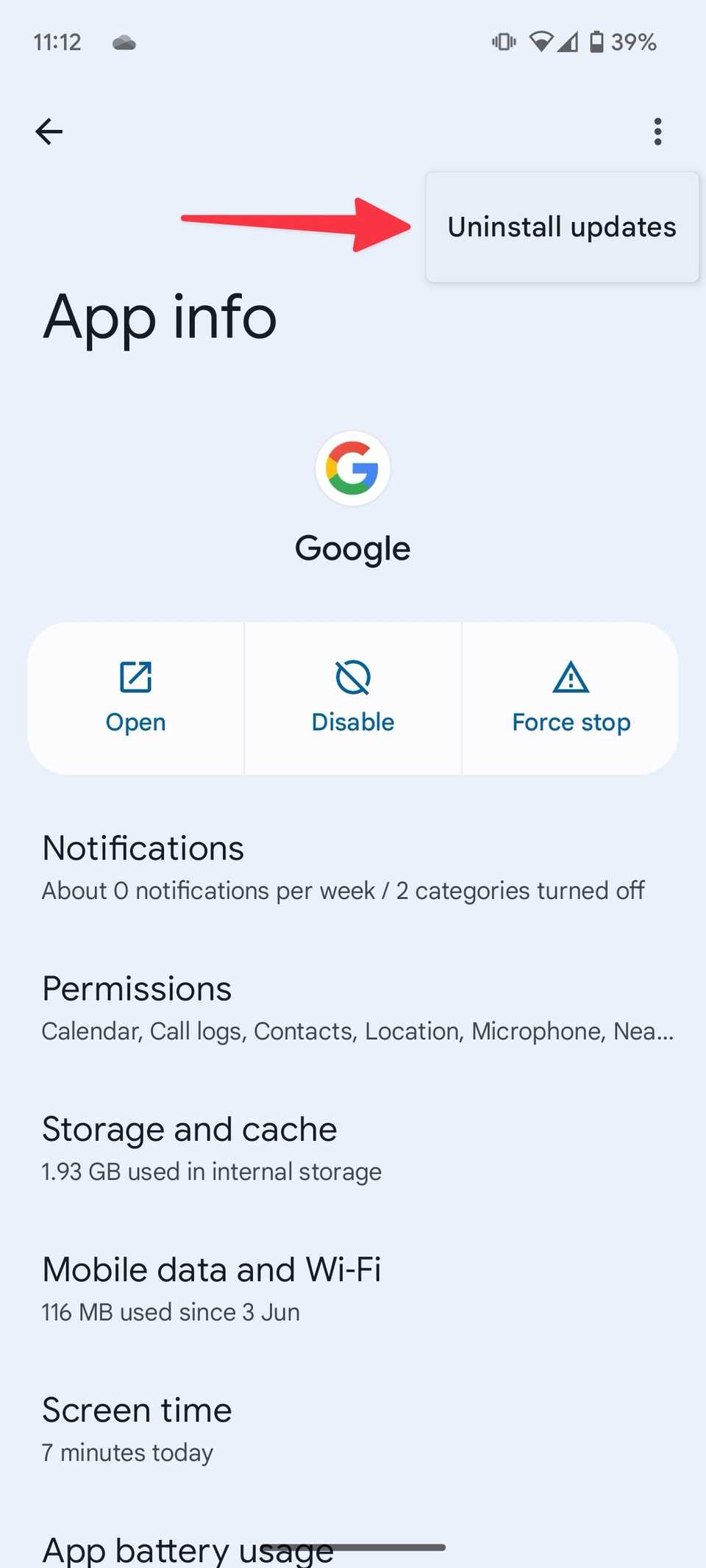This screenshot has height=1568, width=706.
Task: Tap the Force stop warning icon
Action: click(571, 676)
